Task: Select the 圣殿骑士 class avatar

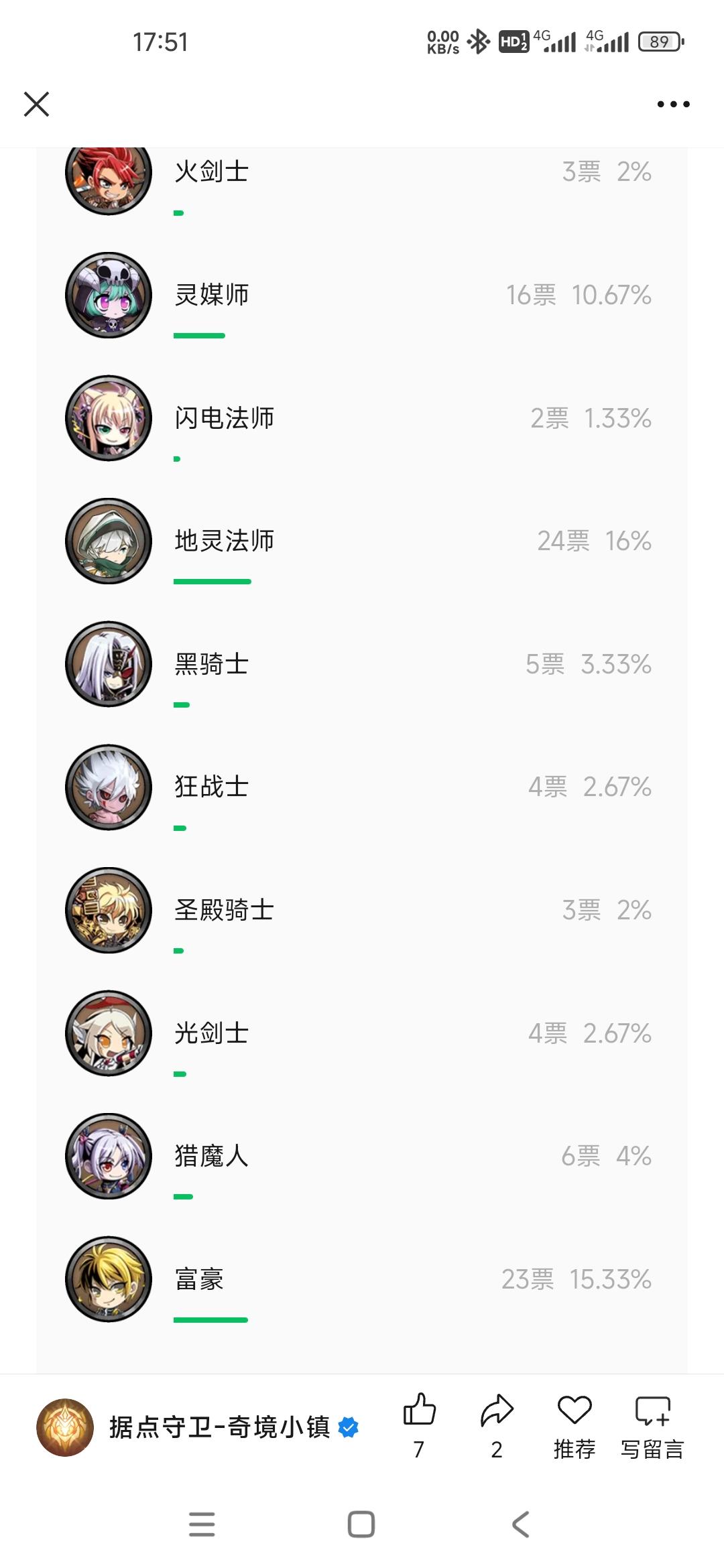Action: point(109,910)
